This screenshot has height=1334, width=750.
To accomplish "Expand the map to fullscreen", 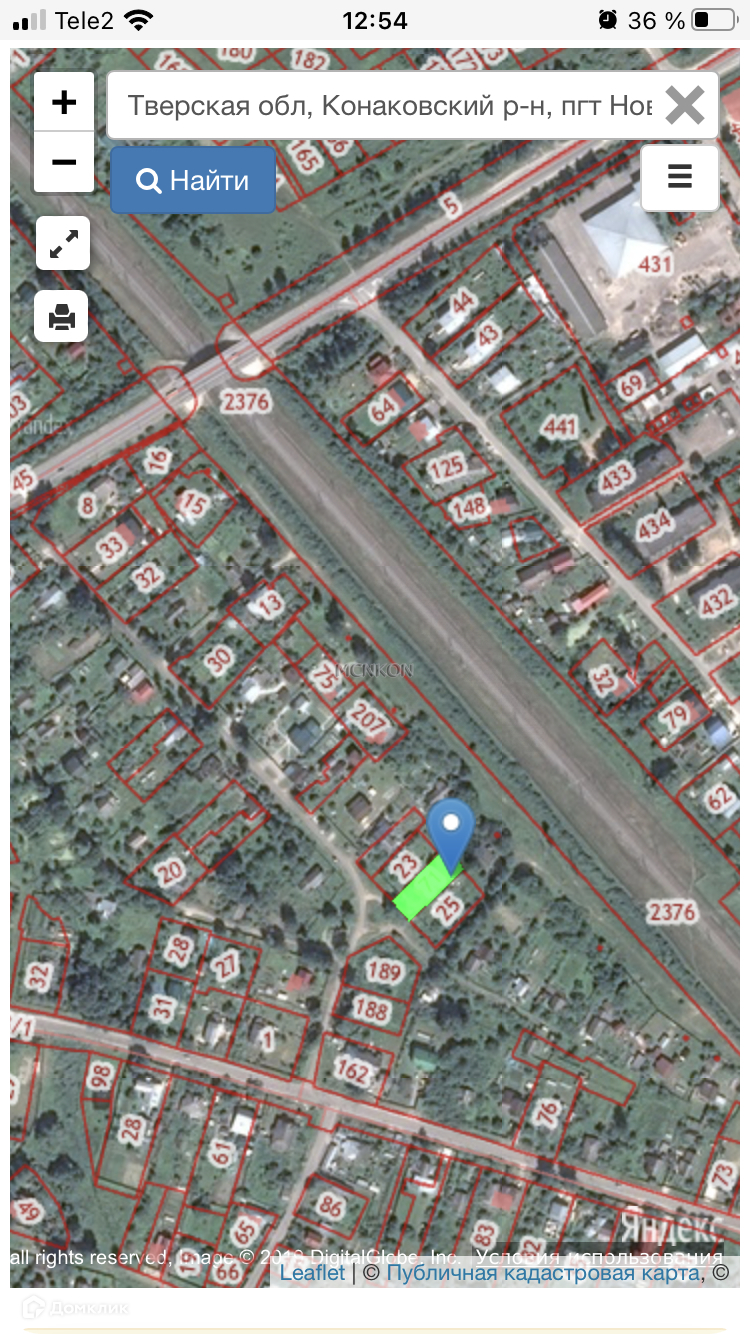I will [63, 244].
